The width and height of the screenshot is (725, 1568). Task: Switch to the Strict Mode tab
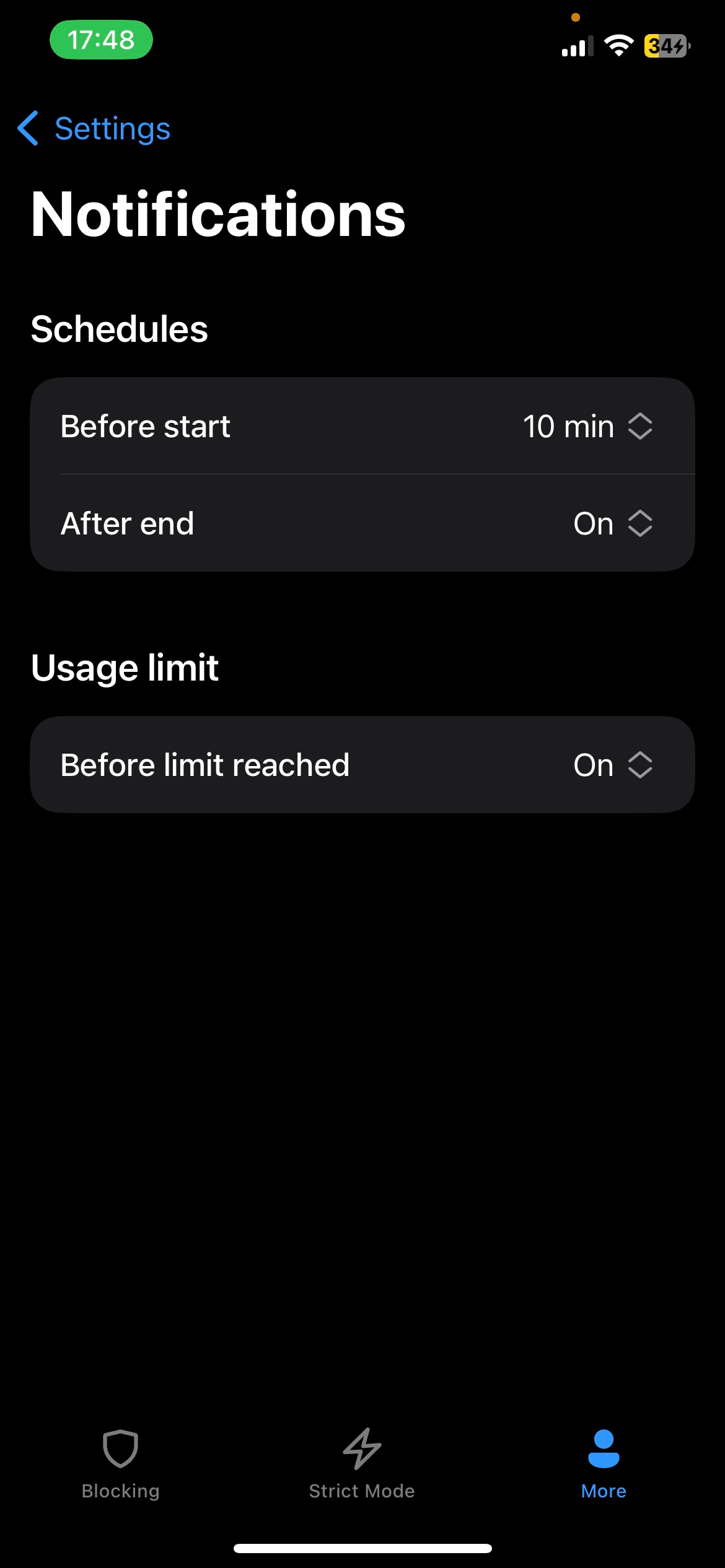click(x=362, y=1463)
